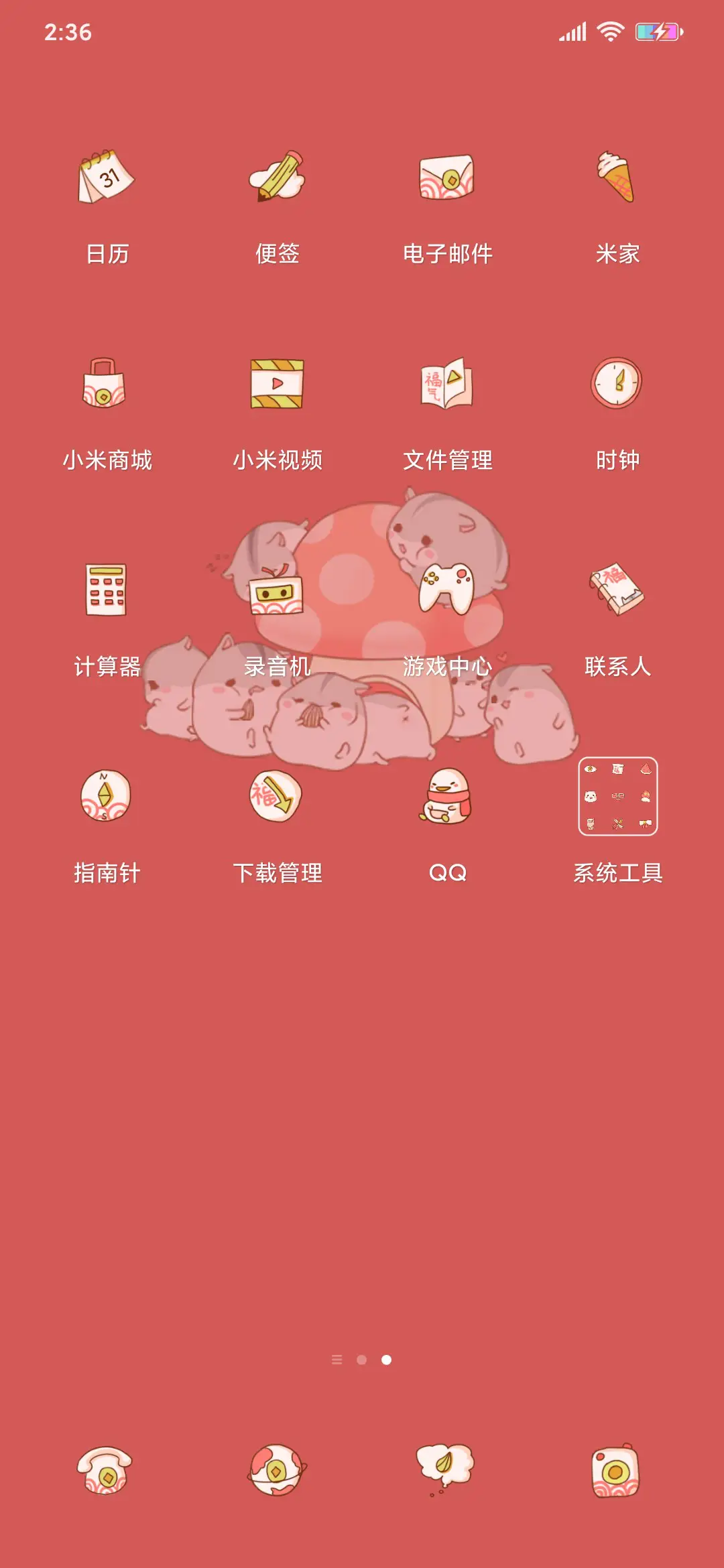This screenshot has width=724, height=1568.
Task: Open the 录音机 voice recorder
Action: [x=275, y=594]
